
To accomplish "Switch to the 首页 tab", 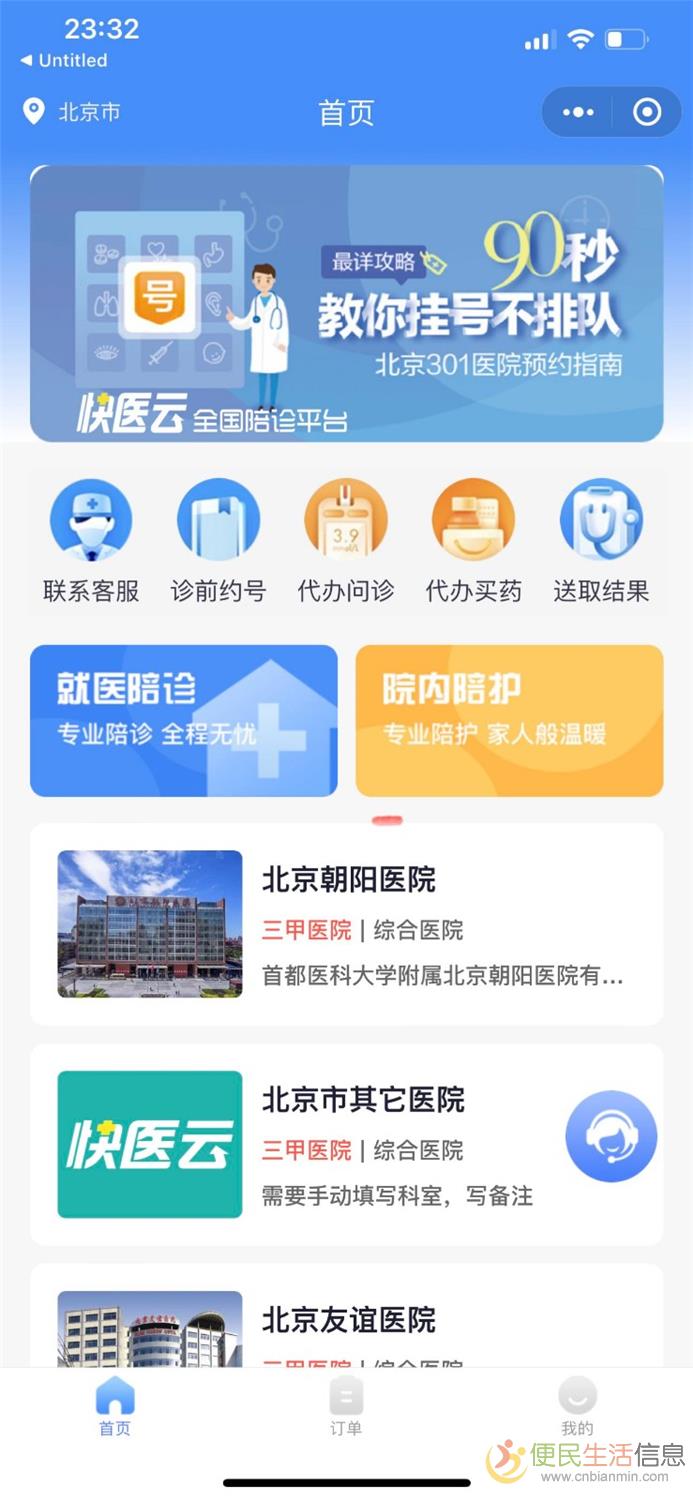I will point(115,1406).
